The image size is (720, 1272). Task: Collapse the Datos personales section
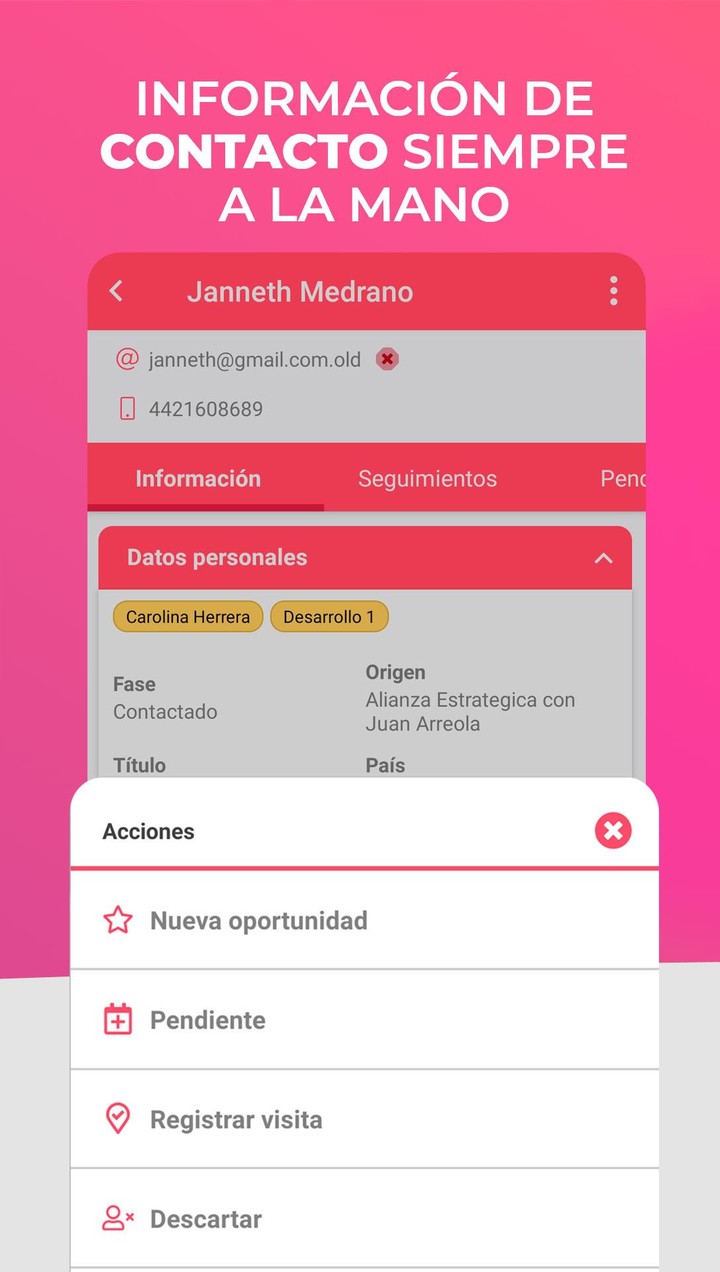pyautogui.click(x=602, y=557)
